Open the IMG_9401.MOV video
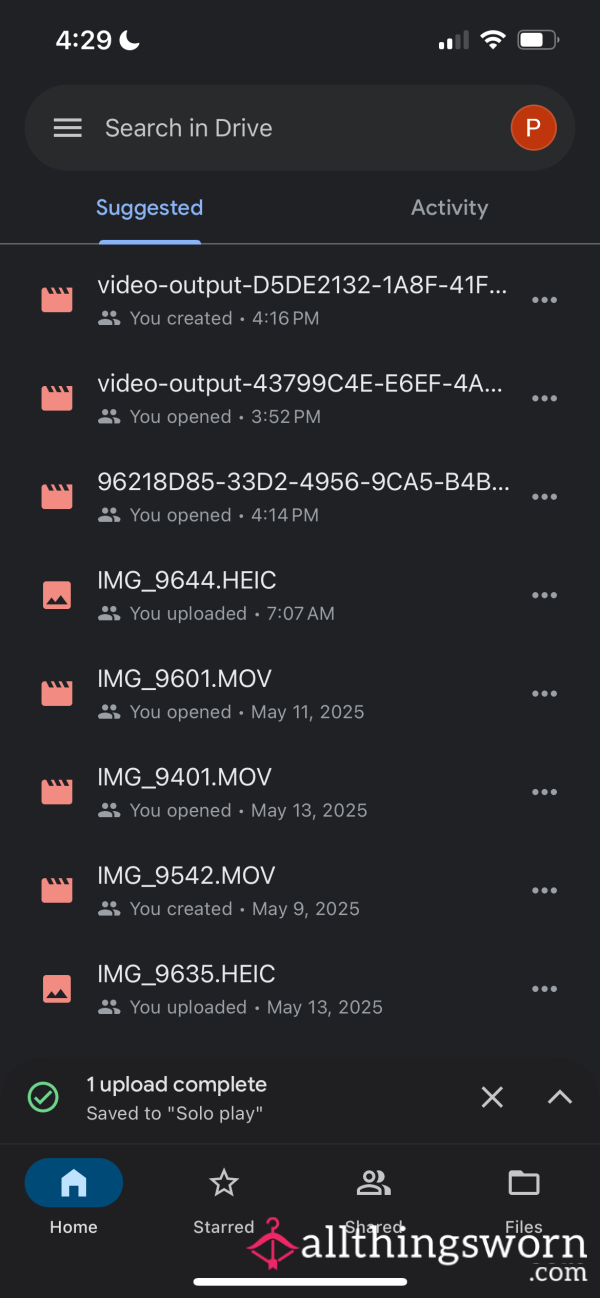Viewport: 600px width, 1298px height. [280, 792]
